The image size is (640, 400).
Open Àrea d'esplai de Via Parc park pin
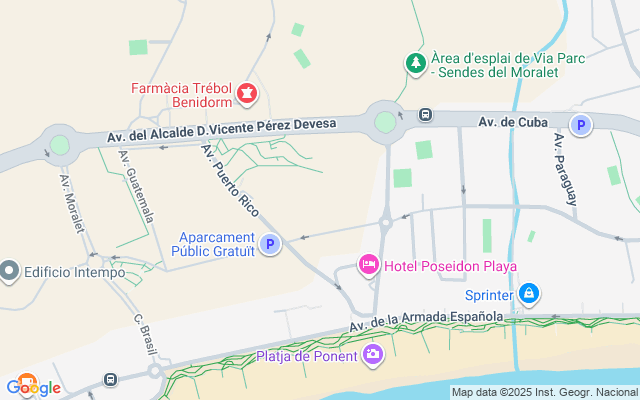(x=414, y=63)
